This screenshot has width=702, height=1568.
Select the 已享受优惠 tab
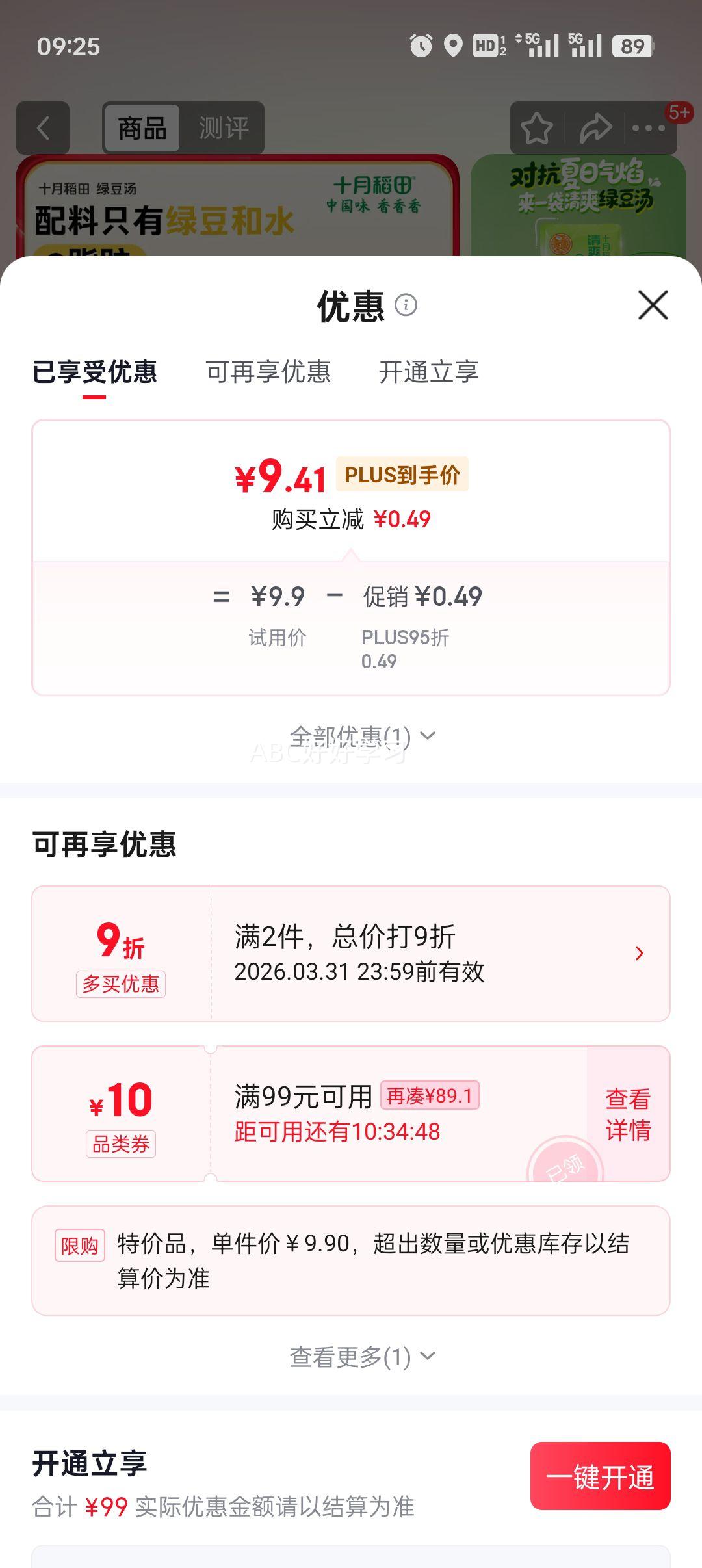coord(94,373)
